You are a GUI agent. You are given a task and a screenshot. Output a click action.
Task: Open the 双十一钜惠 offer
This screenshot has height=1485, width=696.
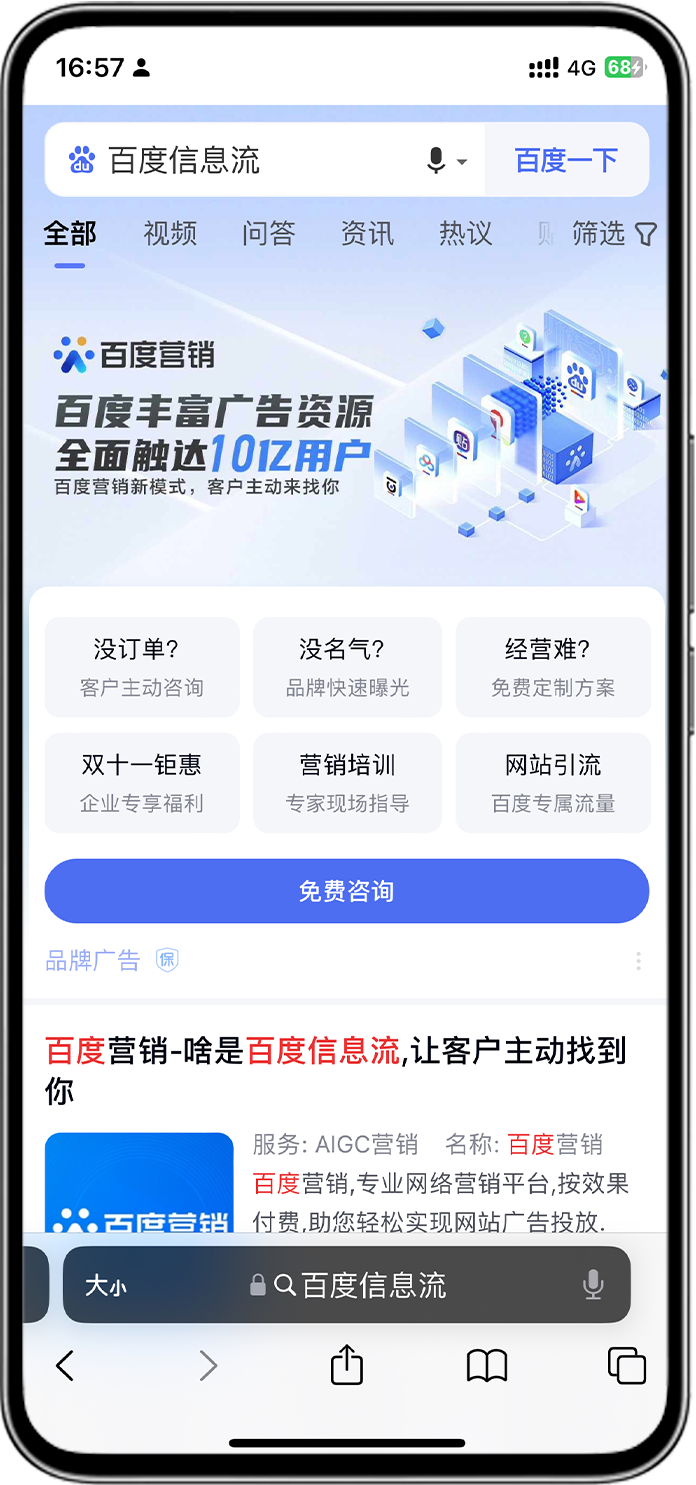142,783
